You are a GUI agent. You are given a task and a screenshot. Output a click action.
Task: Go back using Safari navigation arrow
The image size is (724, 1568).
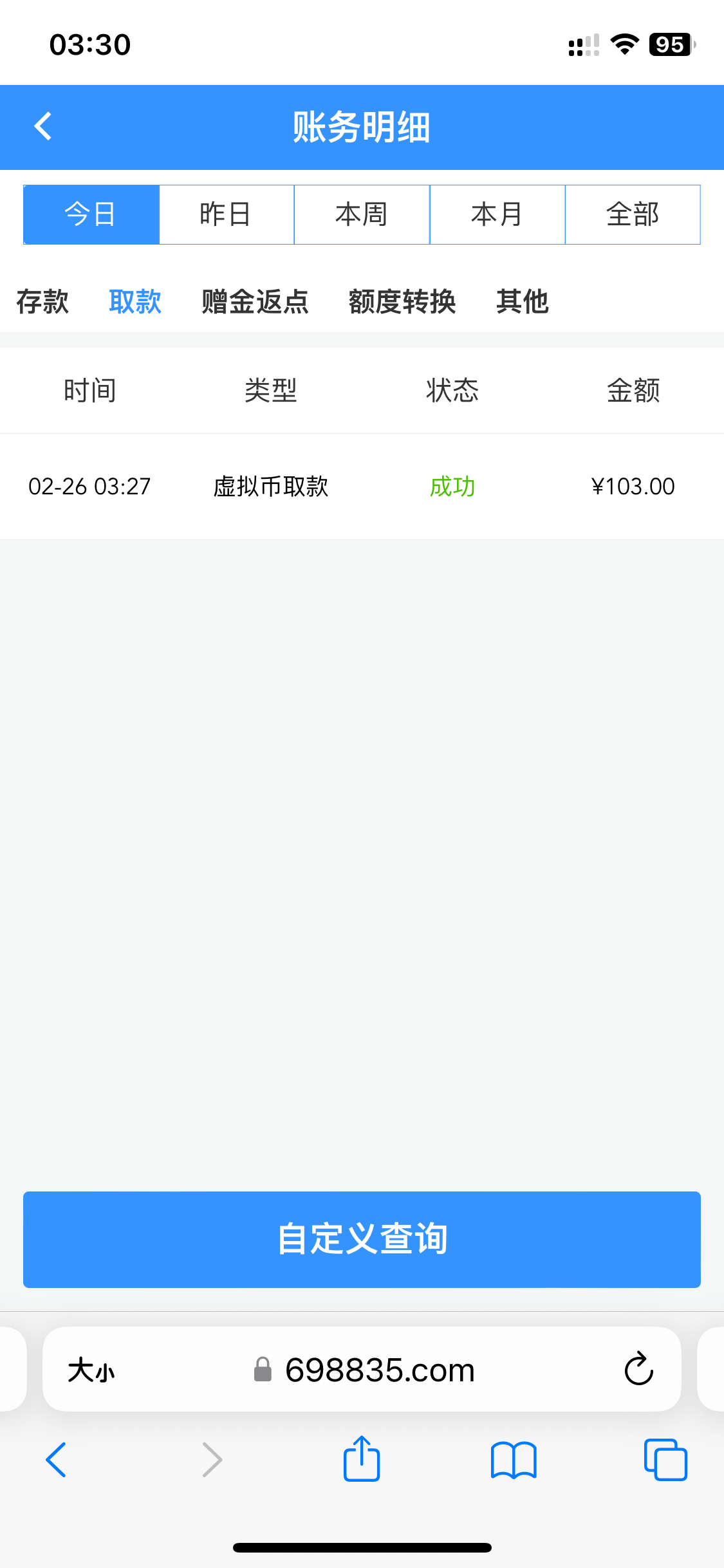[57, 1460]
